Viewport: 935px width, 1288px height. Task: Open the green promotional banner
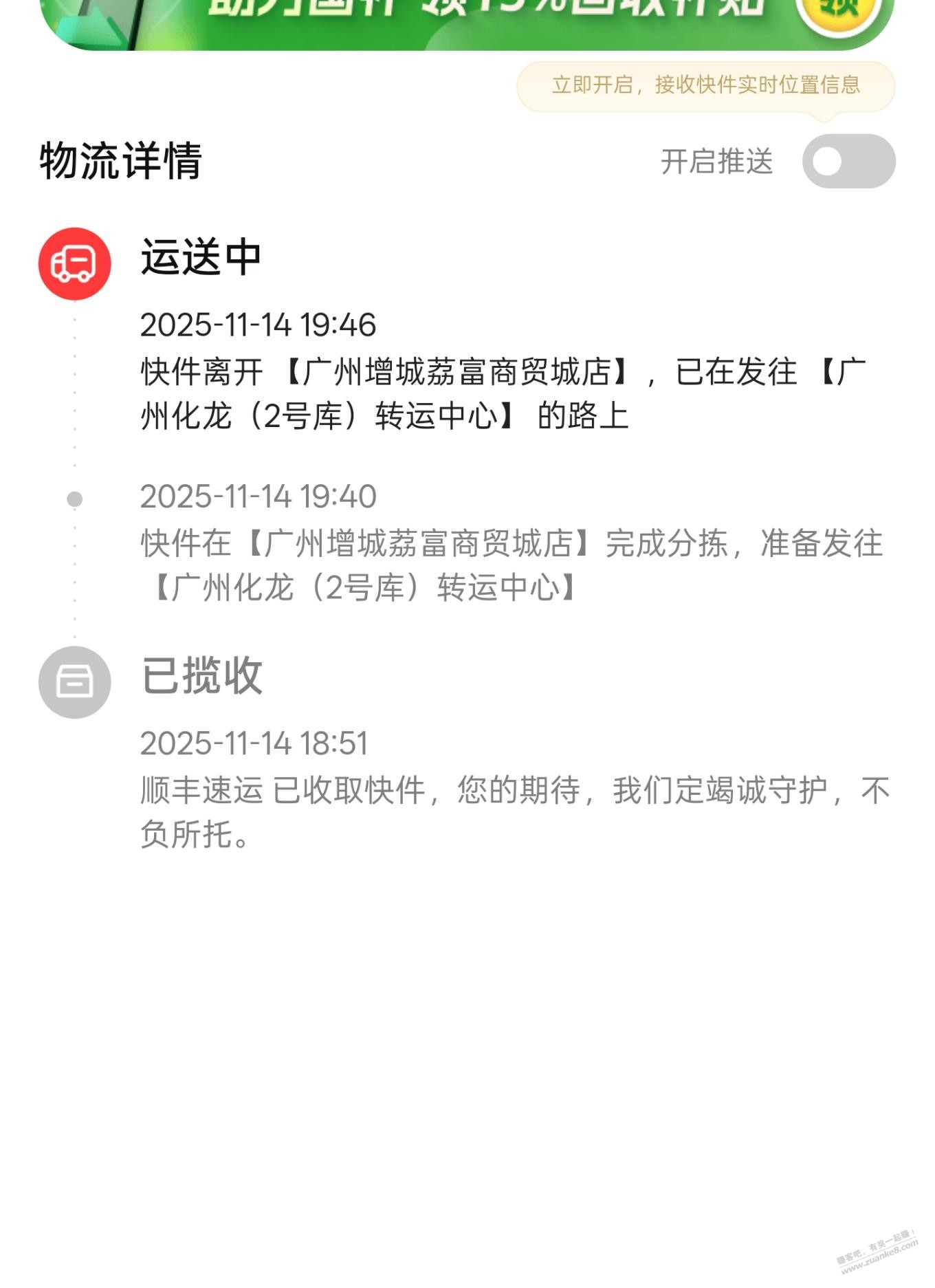click(x=467, y=21)
